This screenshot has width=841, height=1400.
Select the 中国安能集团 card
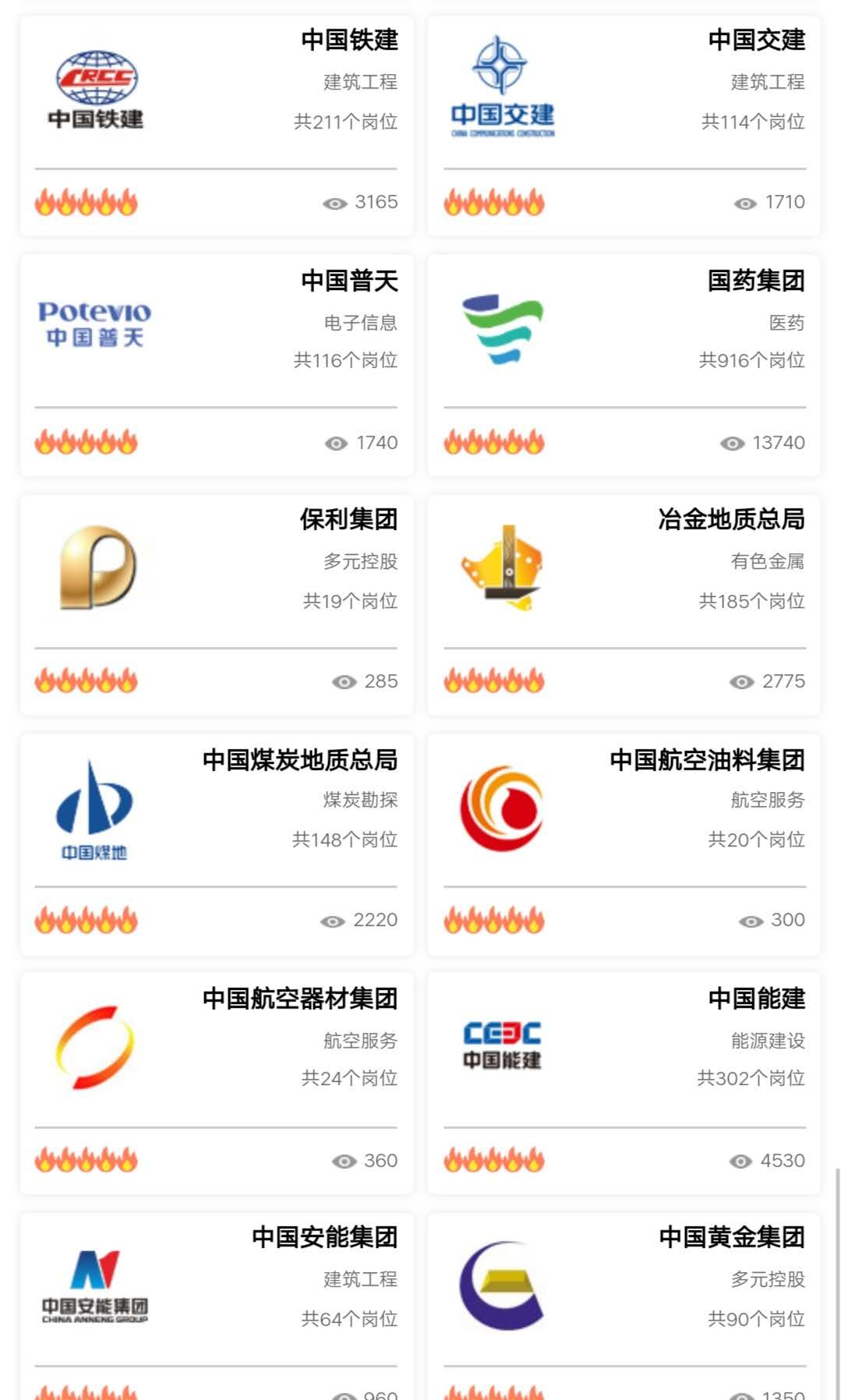pyautogui.click(x=217, y=1306)
